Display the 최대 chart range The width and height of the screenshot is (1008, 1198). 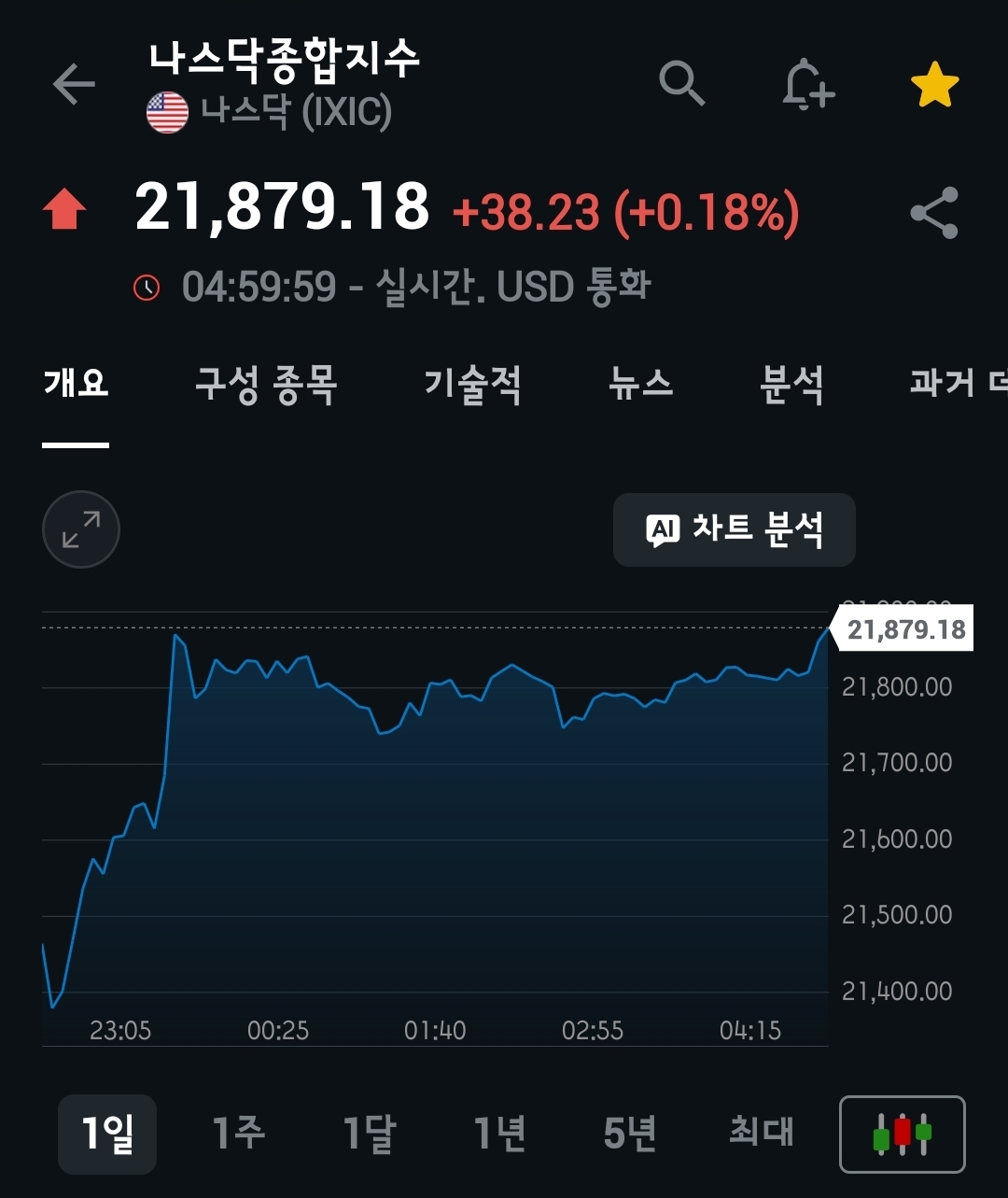761,1134
